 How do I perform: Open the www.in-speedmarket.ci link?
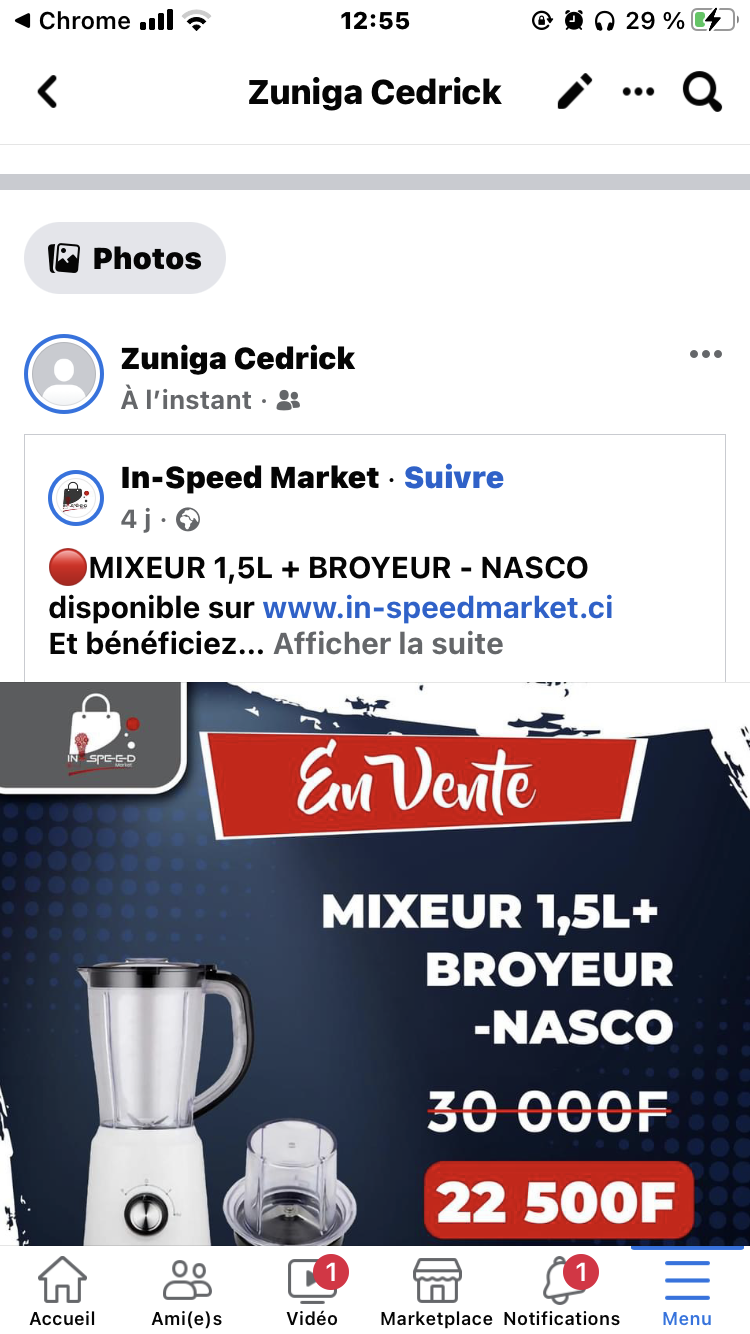tap(437, 607)
